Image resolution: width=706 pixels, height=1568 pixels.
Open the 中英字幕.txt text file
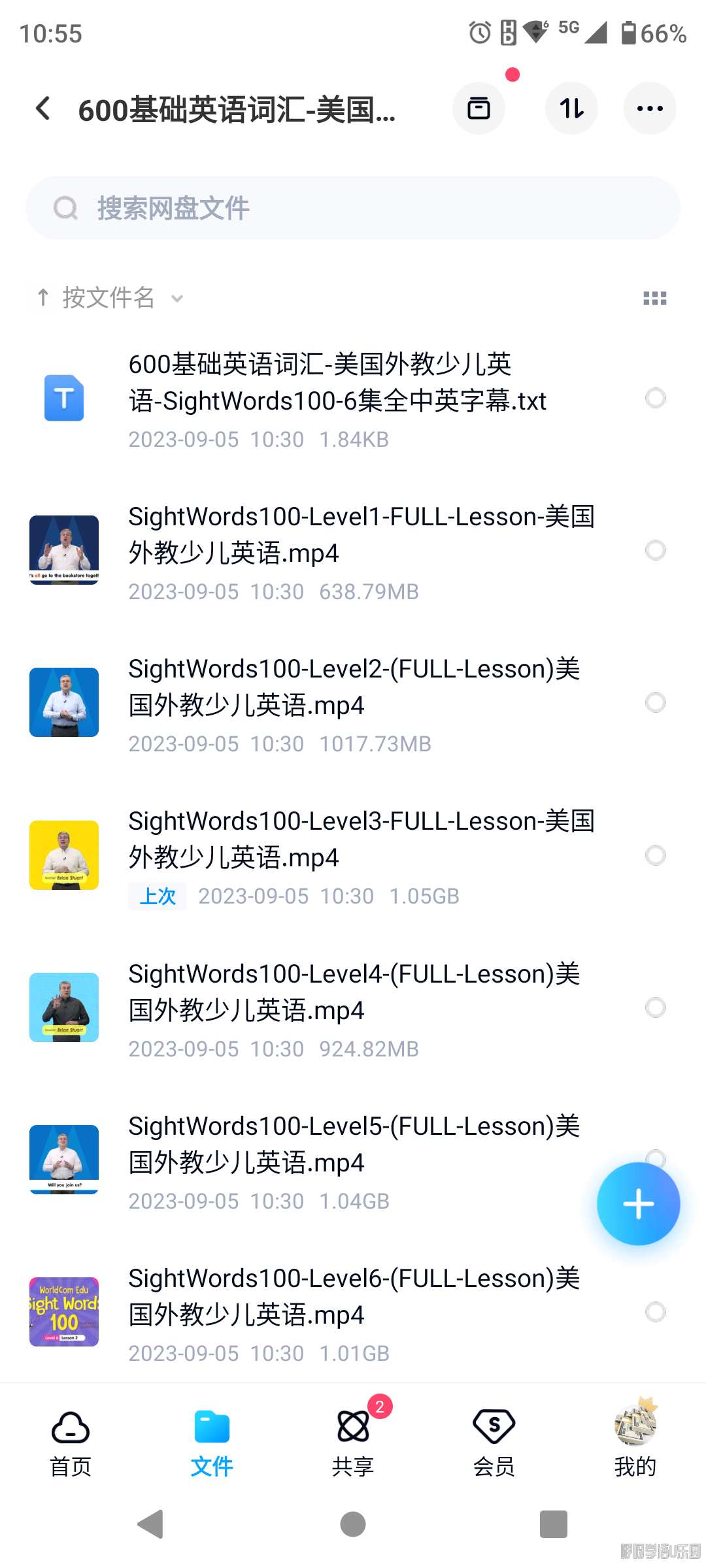(337, 399)
